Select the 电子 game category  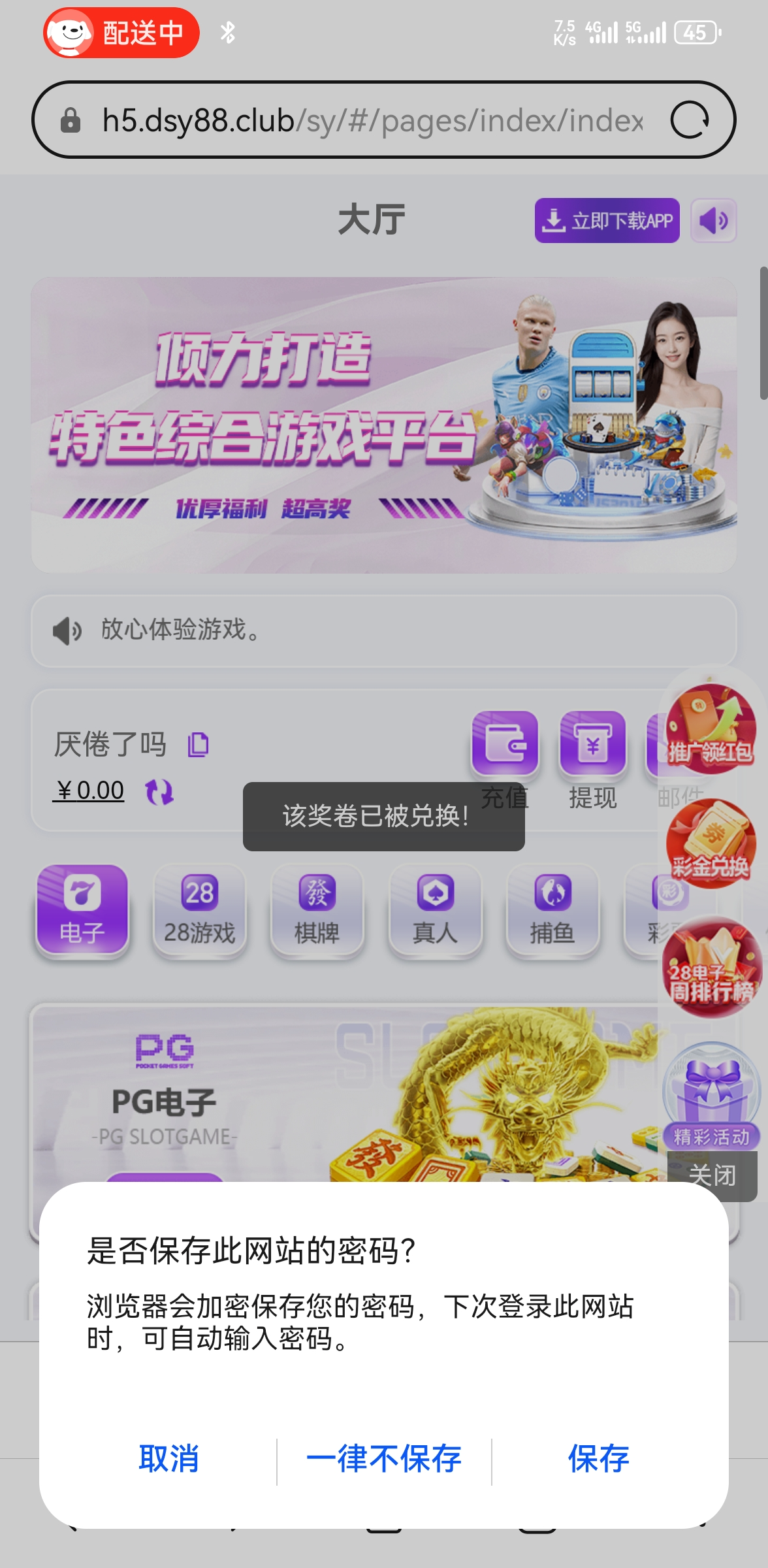(82, 911)
